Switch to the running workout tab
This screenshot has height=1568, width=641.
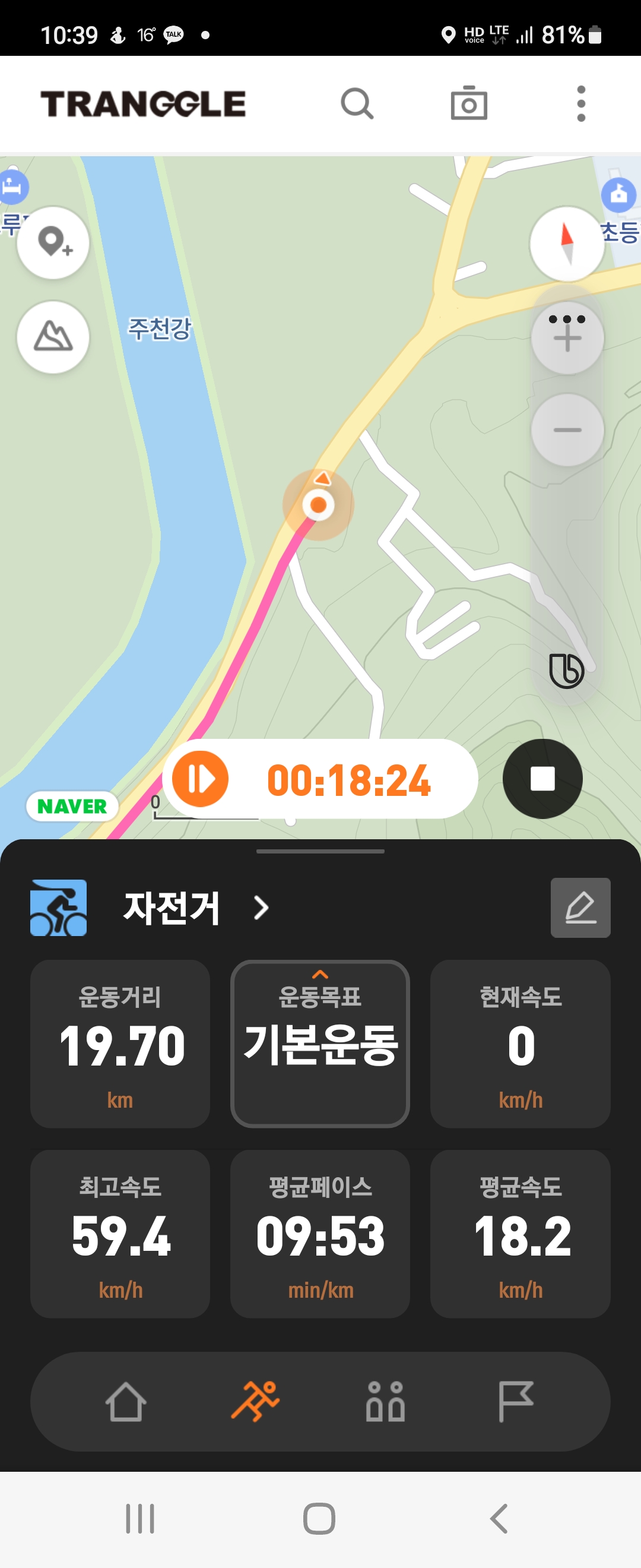(255, 1402)
